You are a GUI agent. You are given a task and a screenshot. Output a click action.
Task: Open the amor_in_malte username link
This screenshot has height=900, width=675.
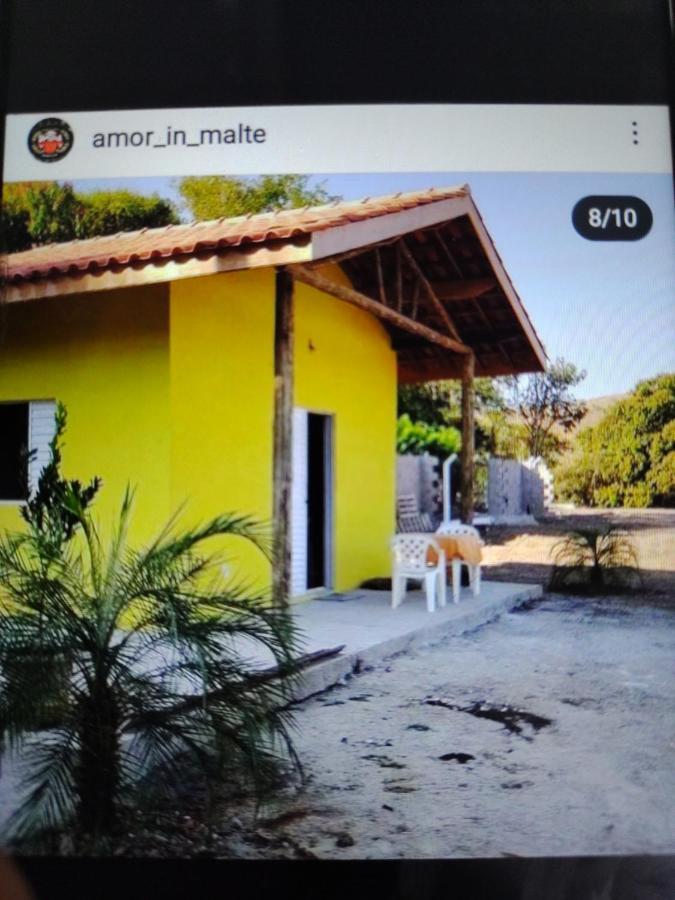click(x=179, y=136)
